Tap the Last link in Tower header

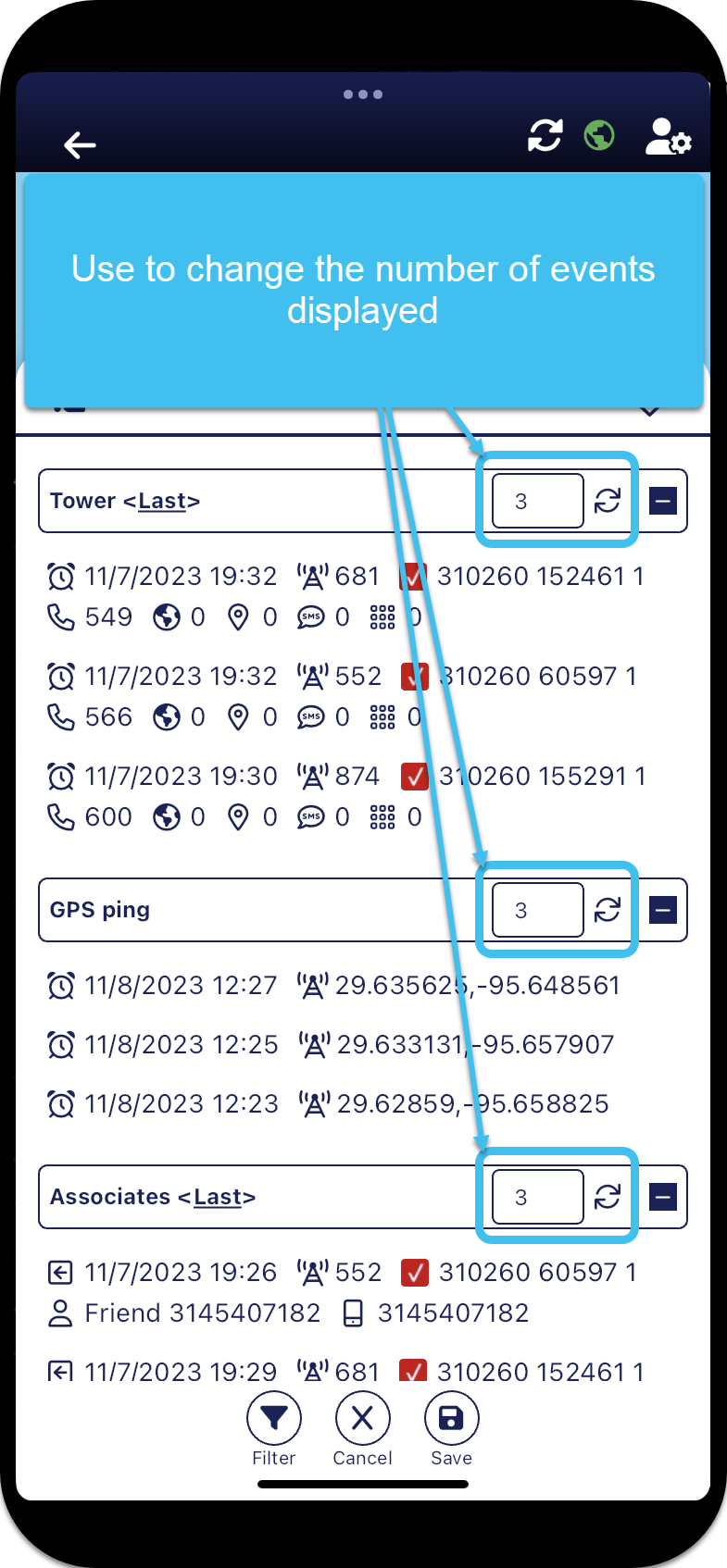pos(162,501)
